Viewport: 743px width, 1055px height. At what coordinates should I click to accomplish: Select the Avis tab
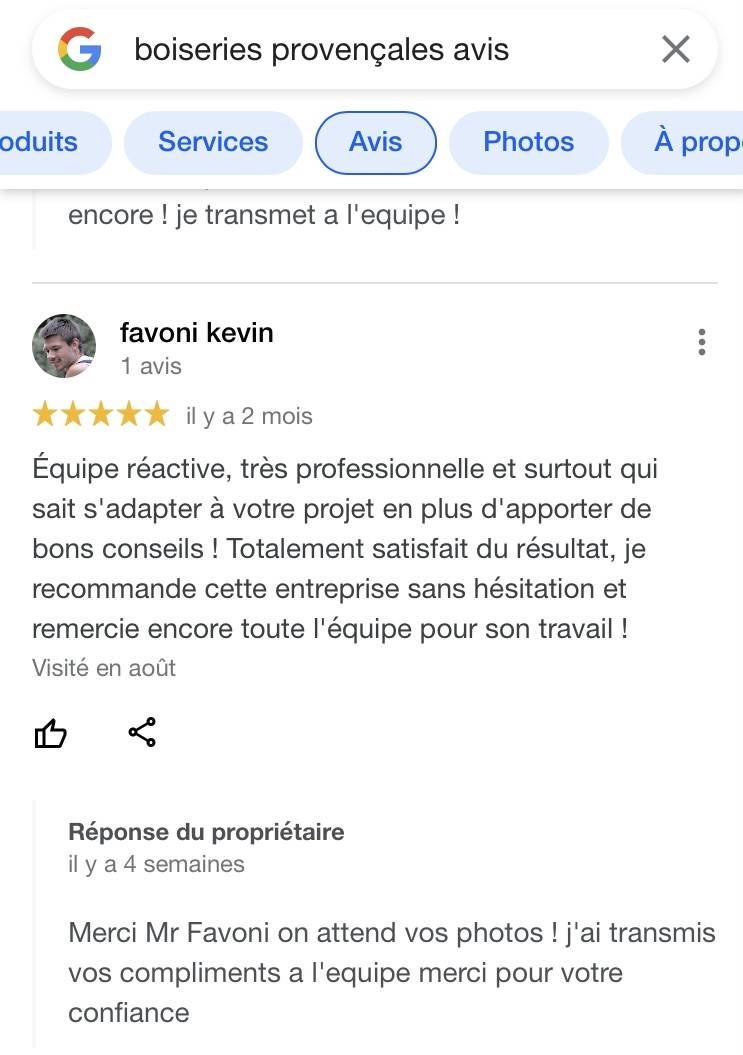[x=376, y=142]
